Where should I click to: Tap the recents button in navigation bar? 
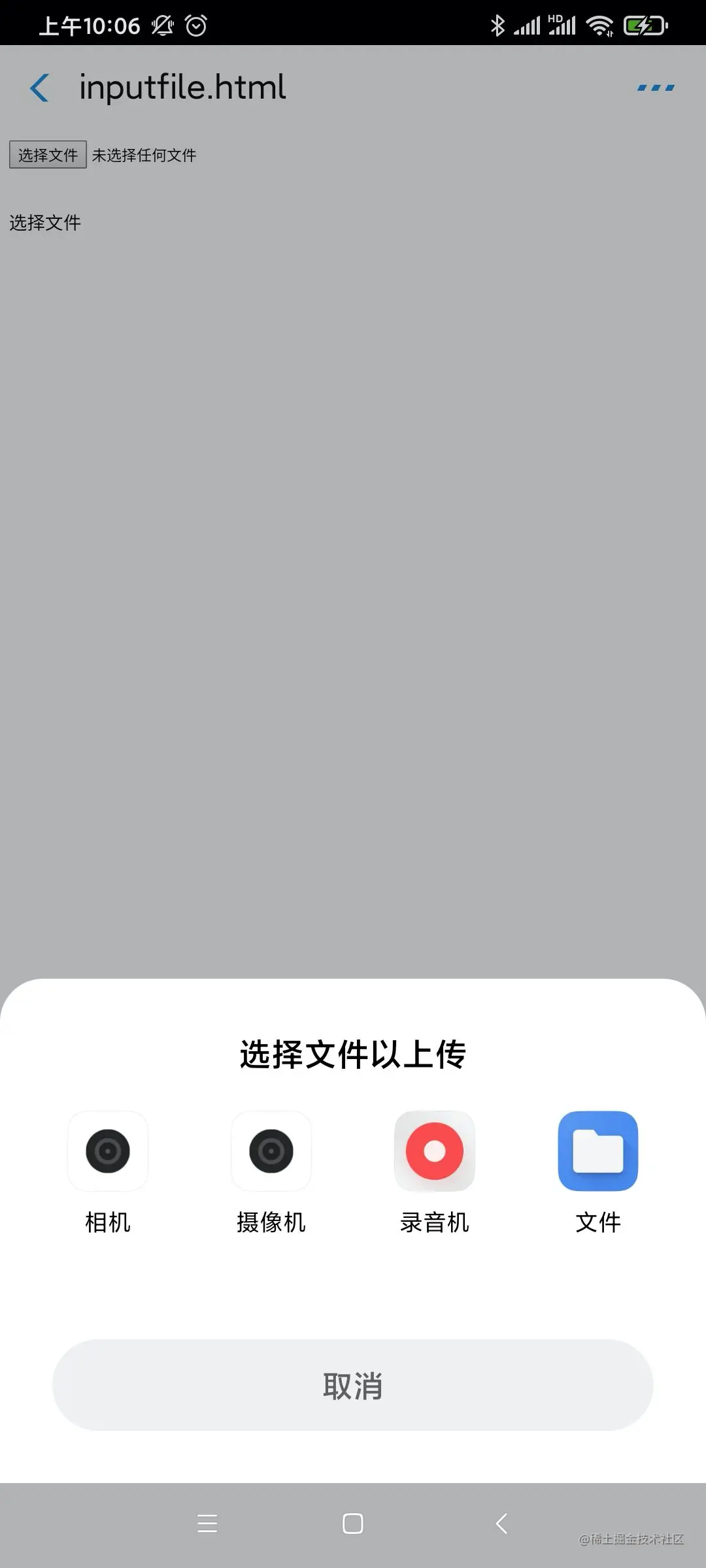[208, 1524]
